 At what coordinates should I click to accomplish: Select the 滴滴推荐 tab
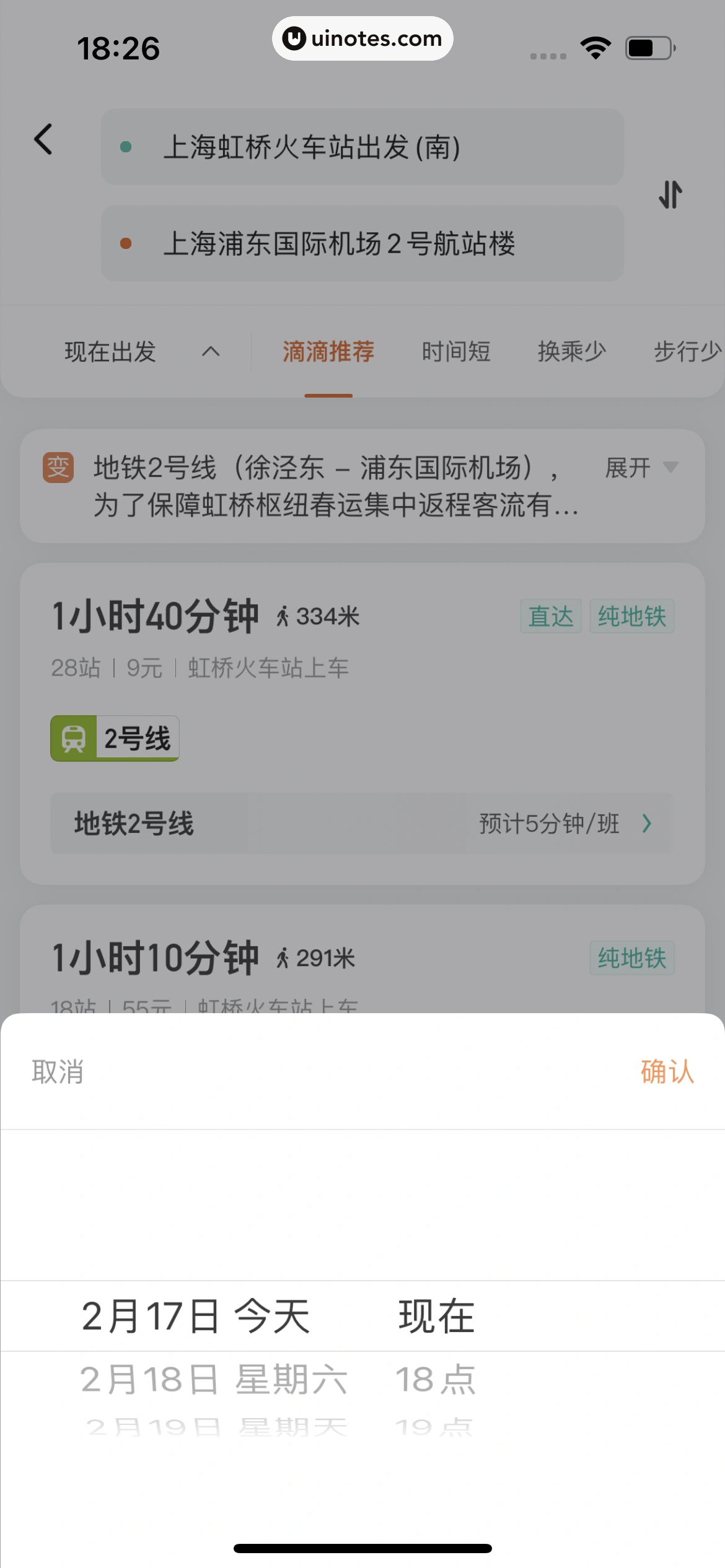328,351
